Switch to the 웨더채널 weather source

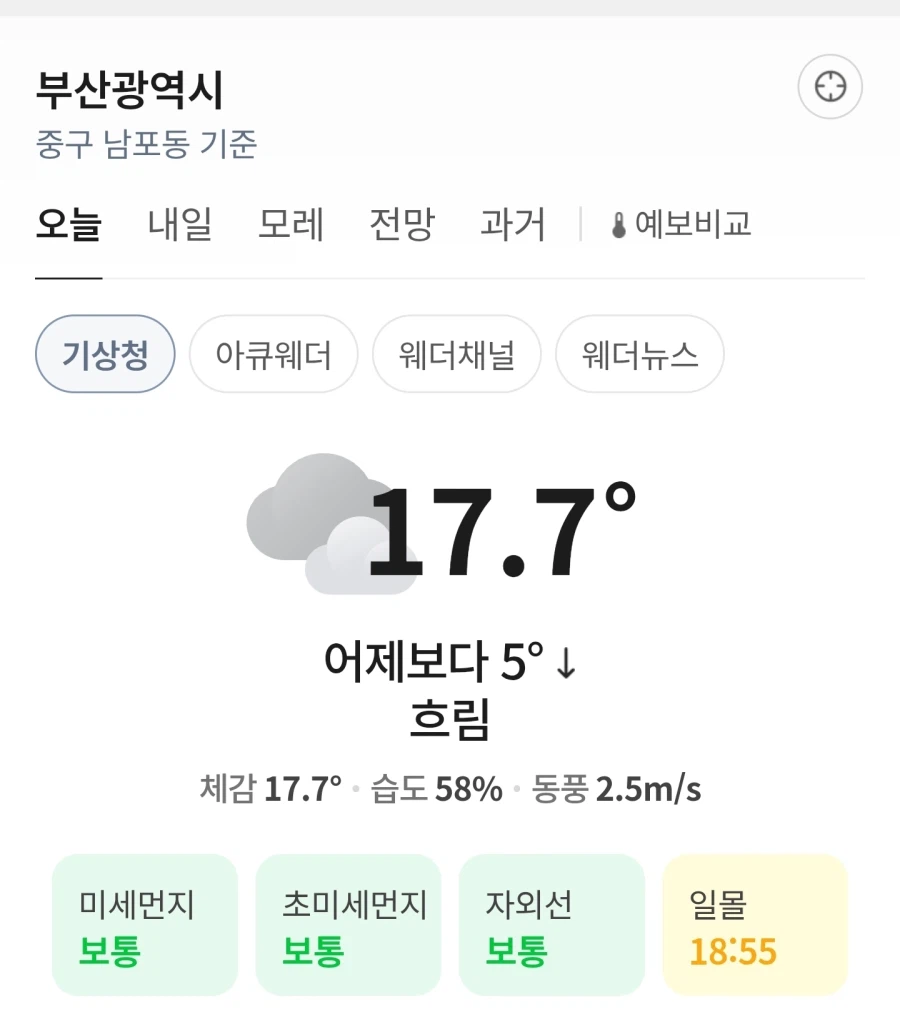pyautogui.click(x=456, y=353)
